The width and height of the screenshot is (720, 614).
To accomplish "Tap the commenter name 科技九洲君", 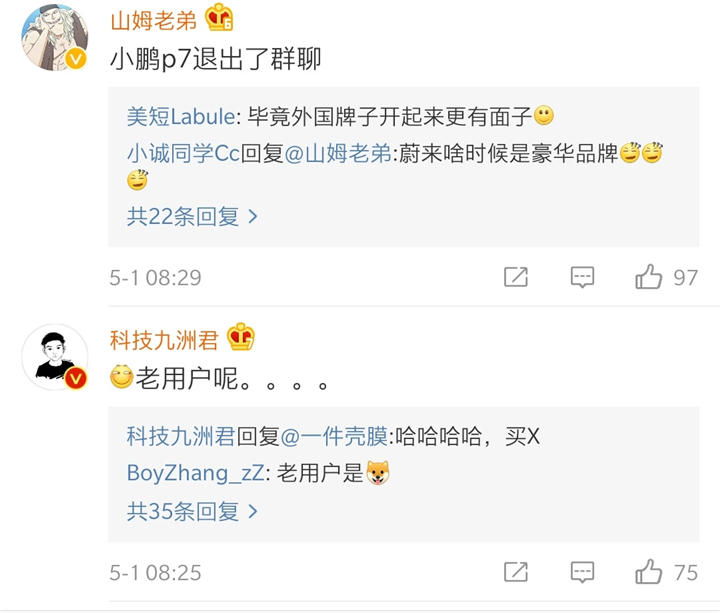I will [164, 340].
